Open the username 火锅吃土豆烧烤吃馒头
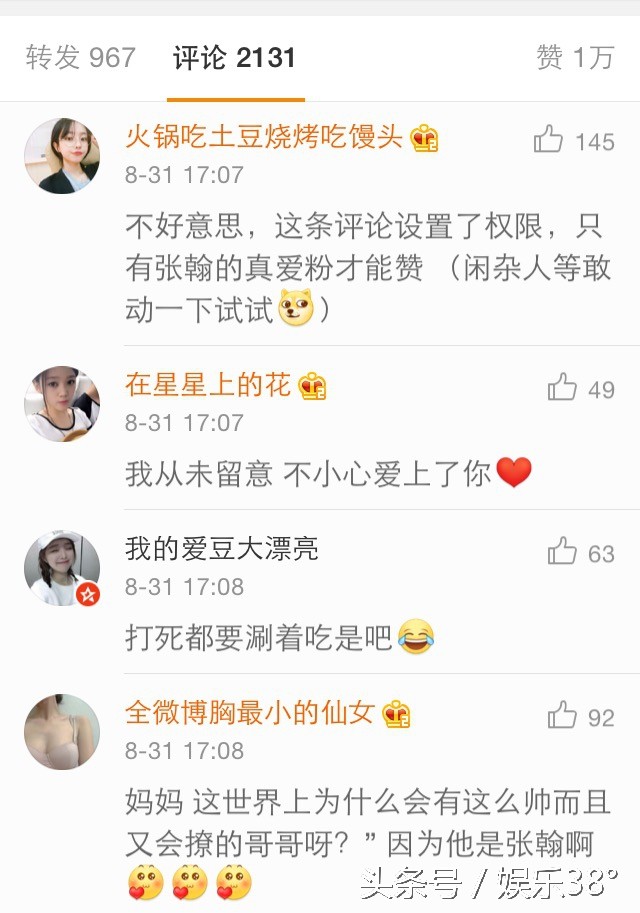The height and width of the screenshot is (913, 640). coord(264,138)
